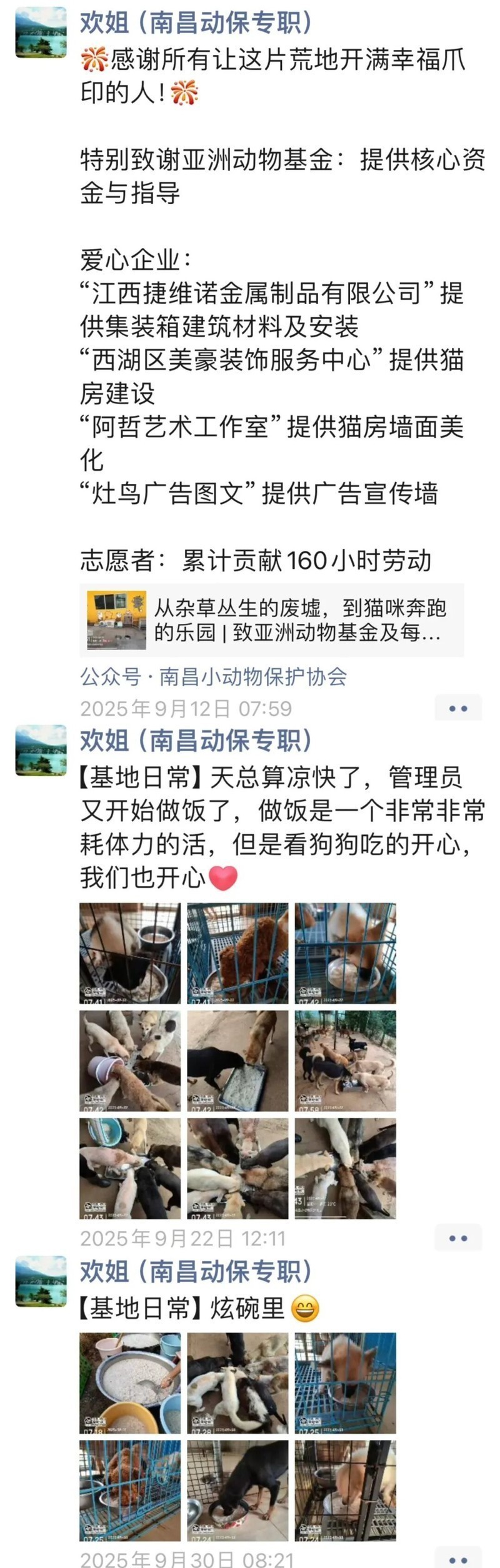Open the comment menu on the September 12 post
Viewport: 500px width, 1568px height.
pos(458,709)
